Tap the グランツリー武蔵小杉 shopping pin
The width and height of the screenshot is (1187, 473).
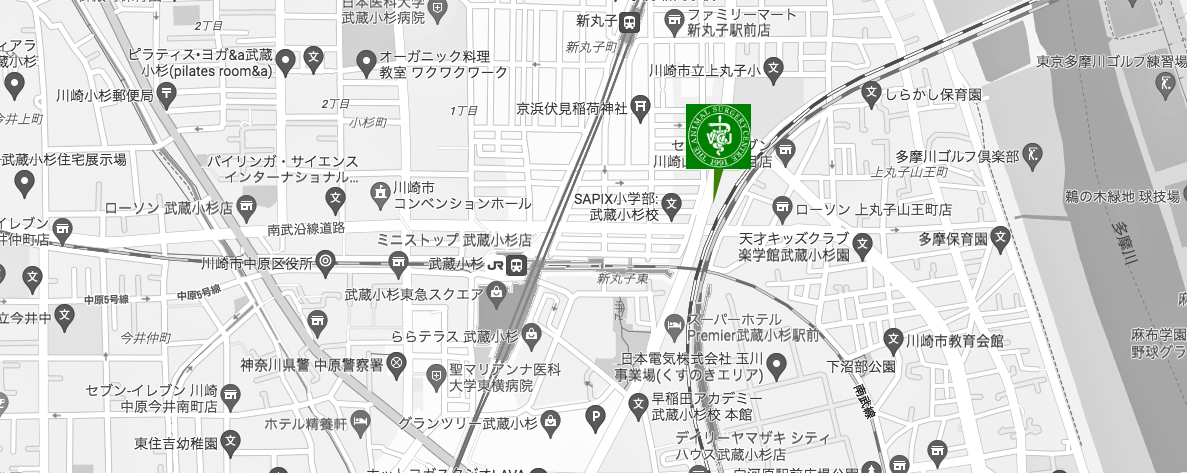[550, 423]
